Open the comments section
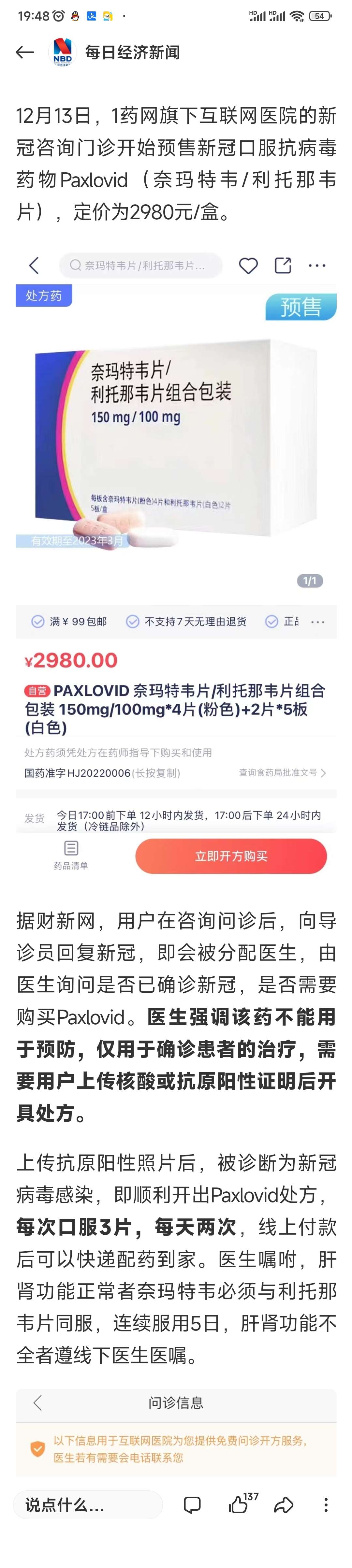The width and height of the screenshot is (352, 1568). (x=192, y=1505)
